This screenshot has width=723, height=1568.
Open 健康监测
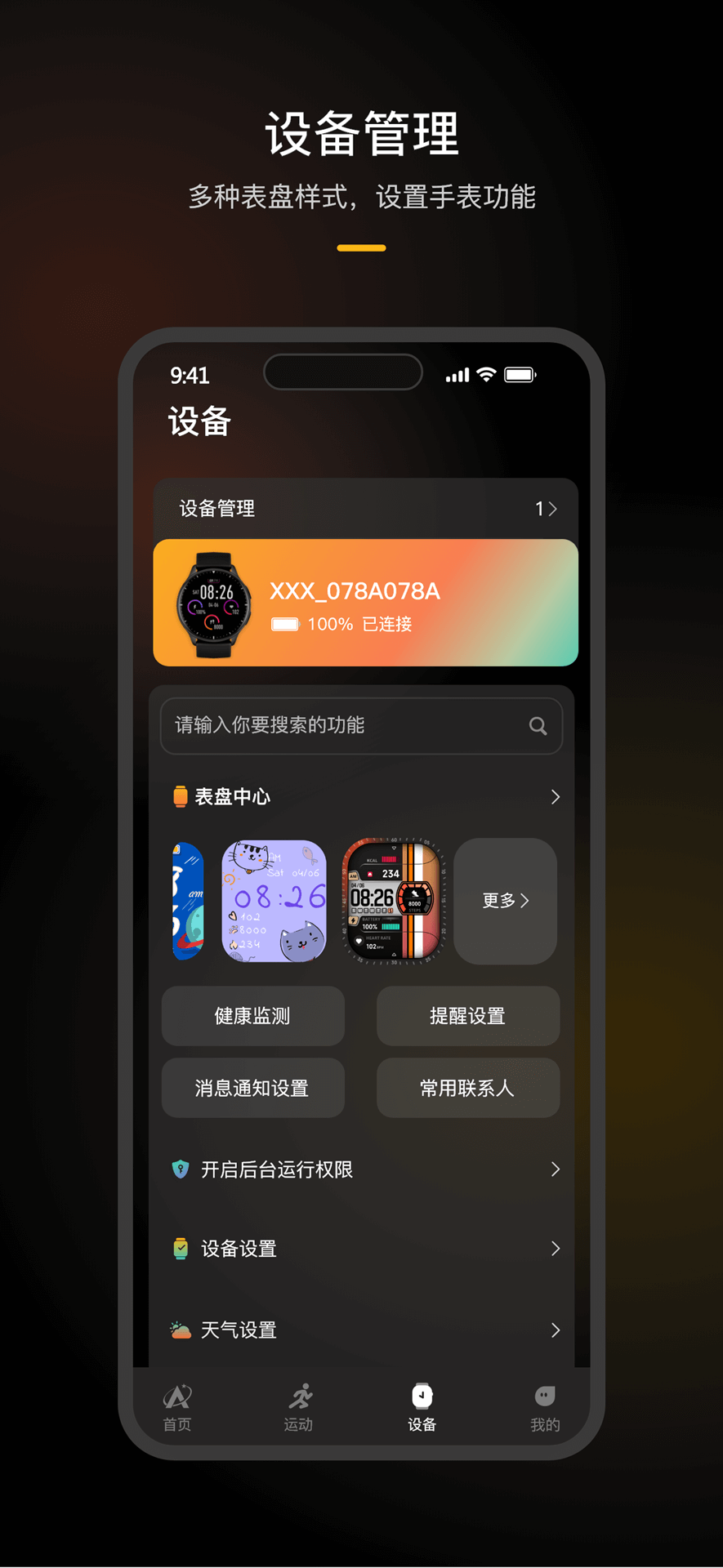pos(252,1016)
